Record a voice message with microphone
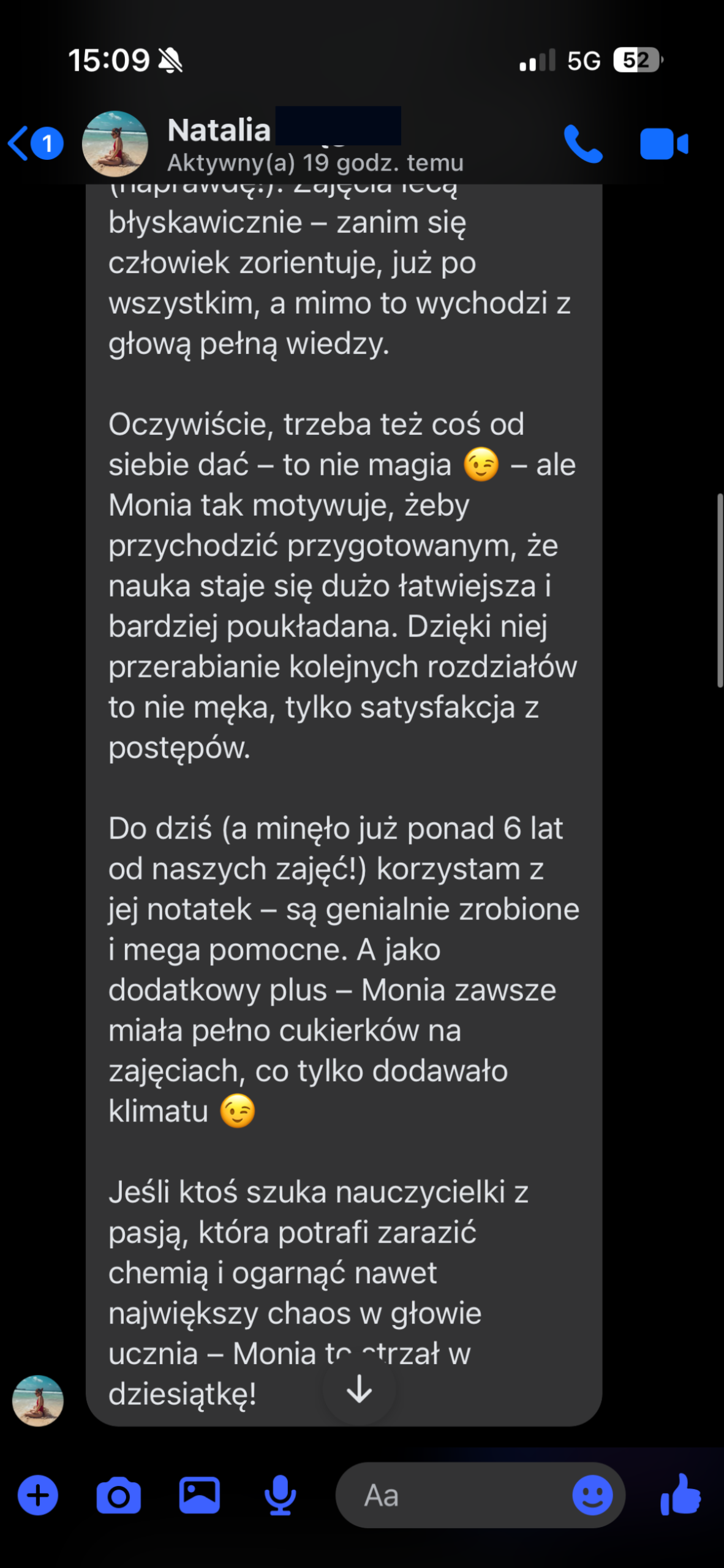Viewport: 724px width, 1568px height. (280, 1495)
